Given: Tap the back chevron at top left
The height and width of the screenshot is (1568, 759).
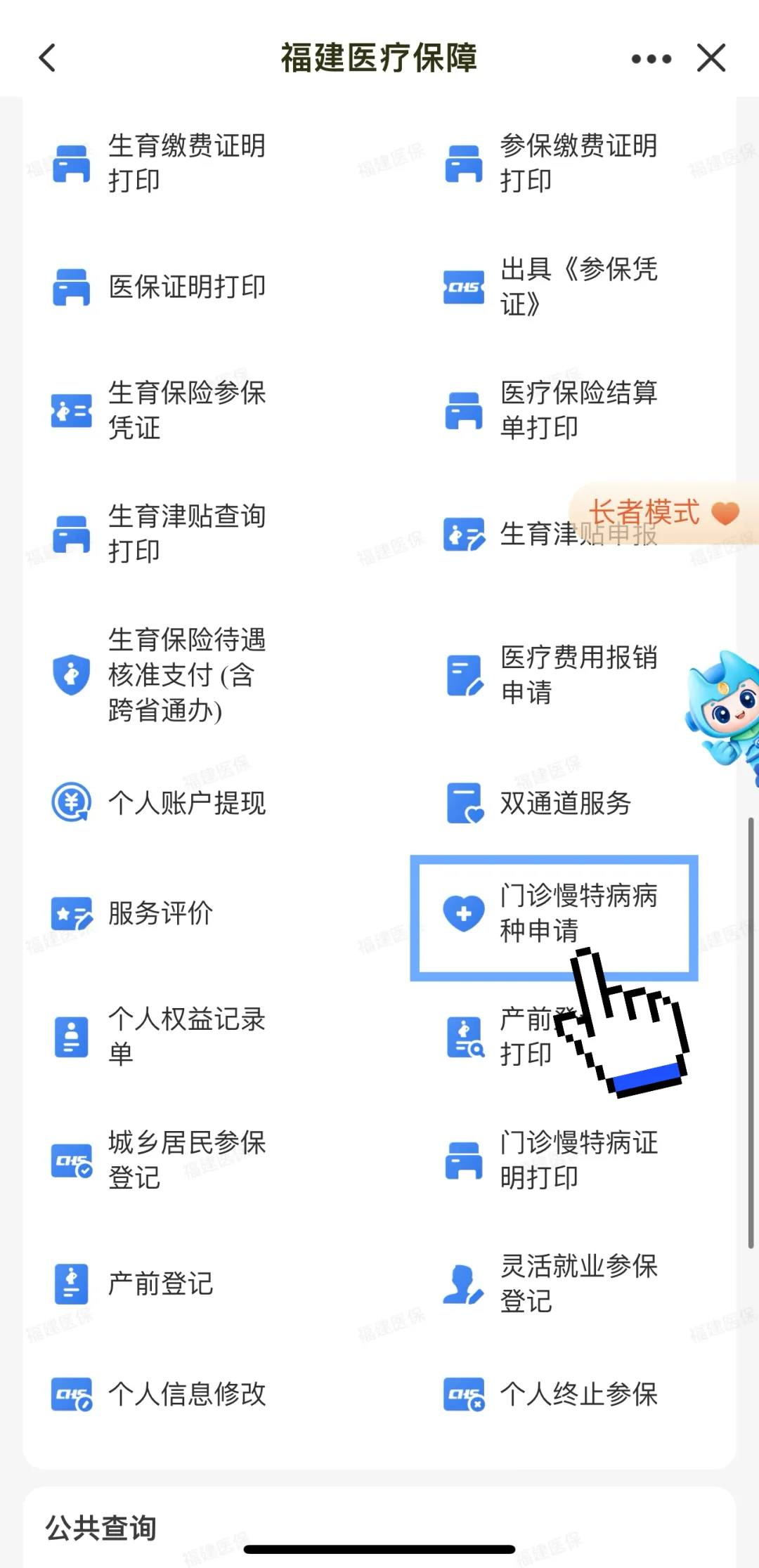Looking at the screenshot, I should (x=47, y=58).
